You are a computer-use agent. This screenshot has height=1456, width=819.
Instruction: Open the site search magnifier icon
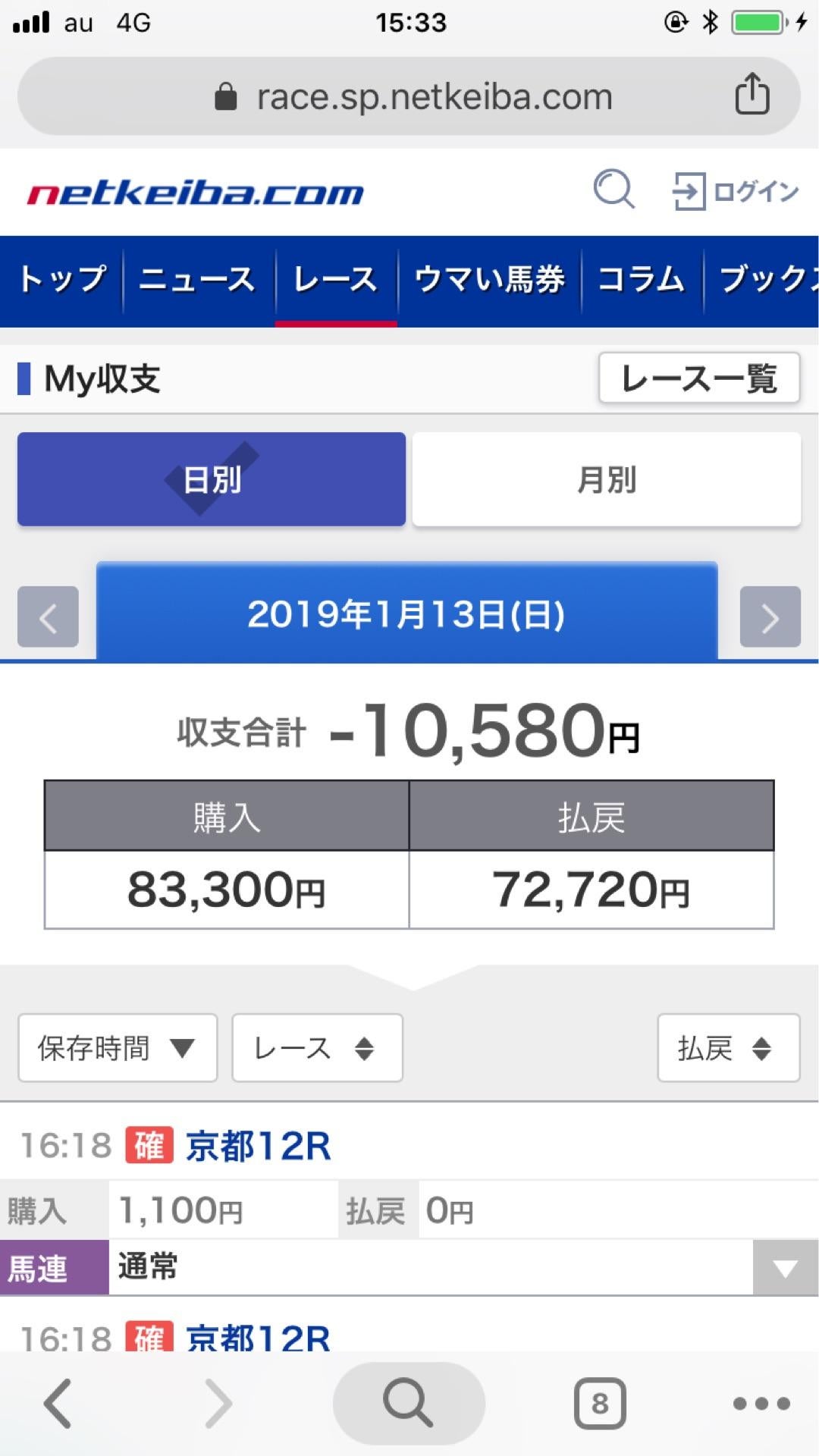pos(616,191)
